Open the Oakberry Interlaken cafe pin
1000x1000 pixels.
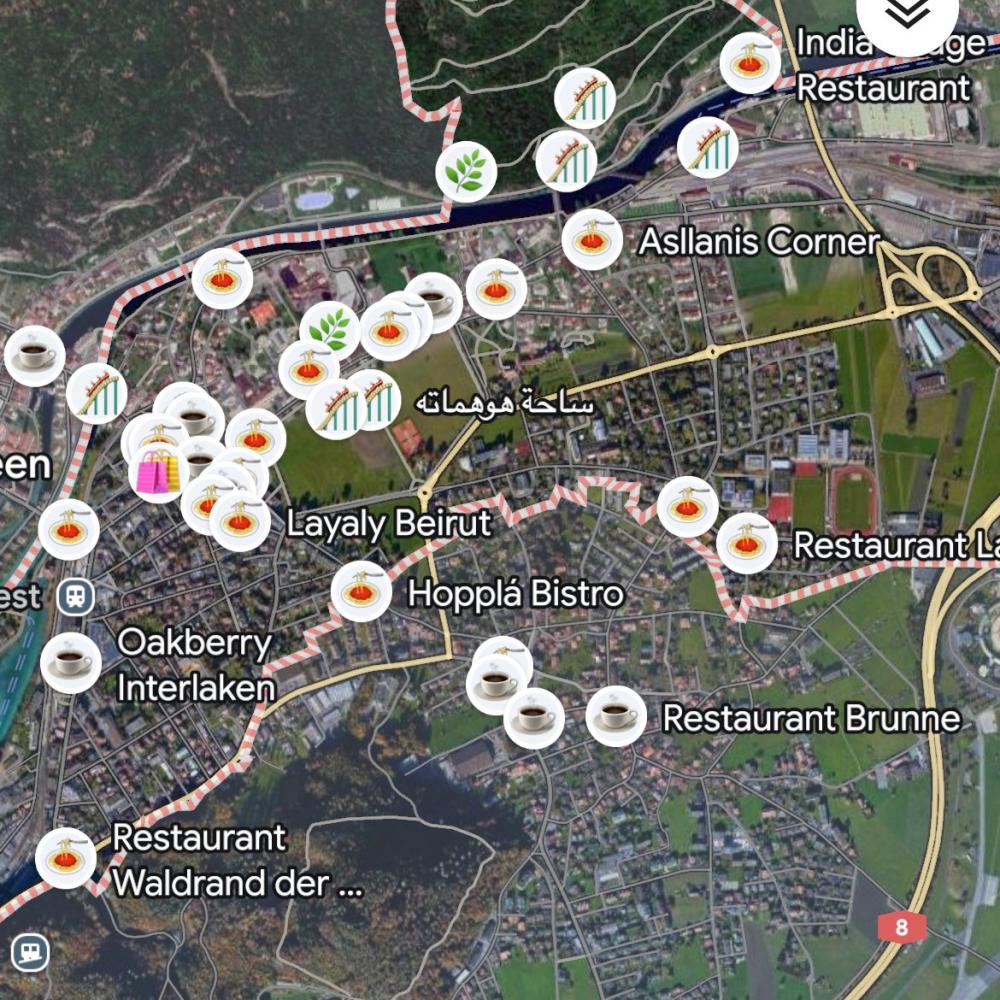[71, 662]
